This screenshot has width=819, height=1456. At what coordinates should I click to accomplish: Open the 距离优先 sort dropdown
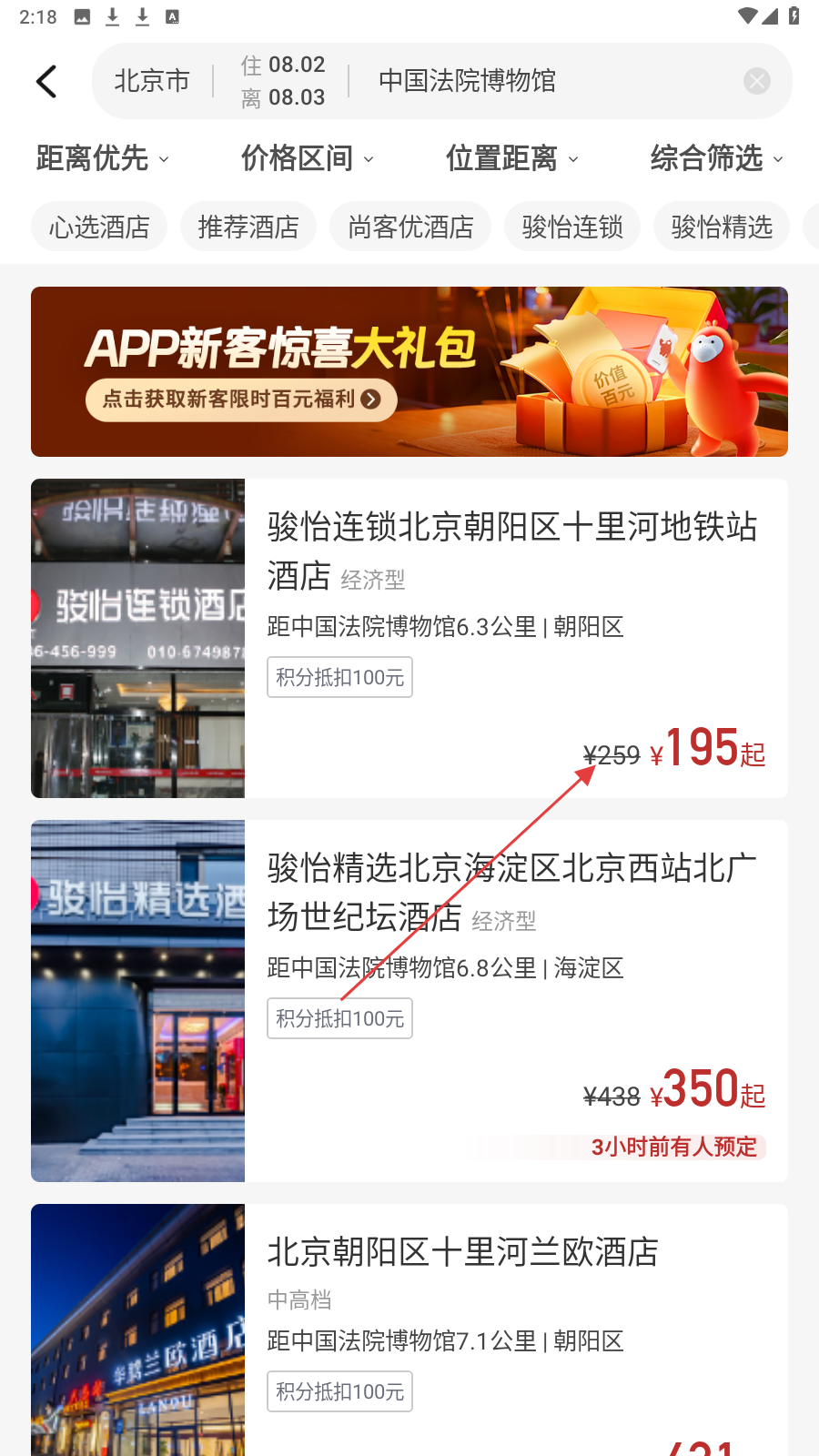click(x=102, y=158)
